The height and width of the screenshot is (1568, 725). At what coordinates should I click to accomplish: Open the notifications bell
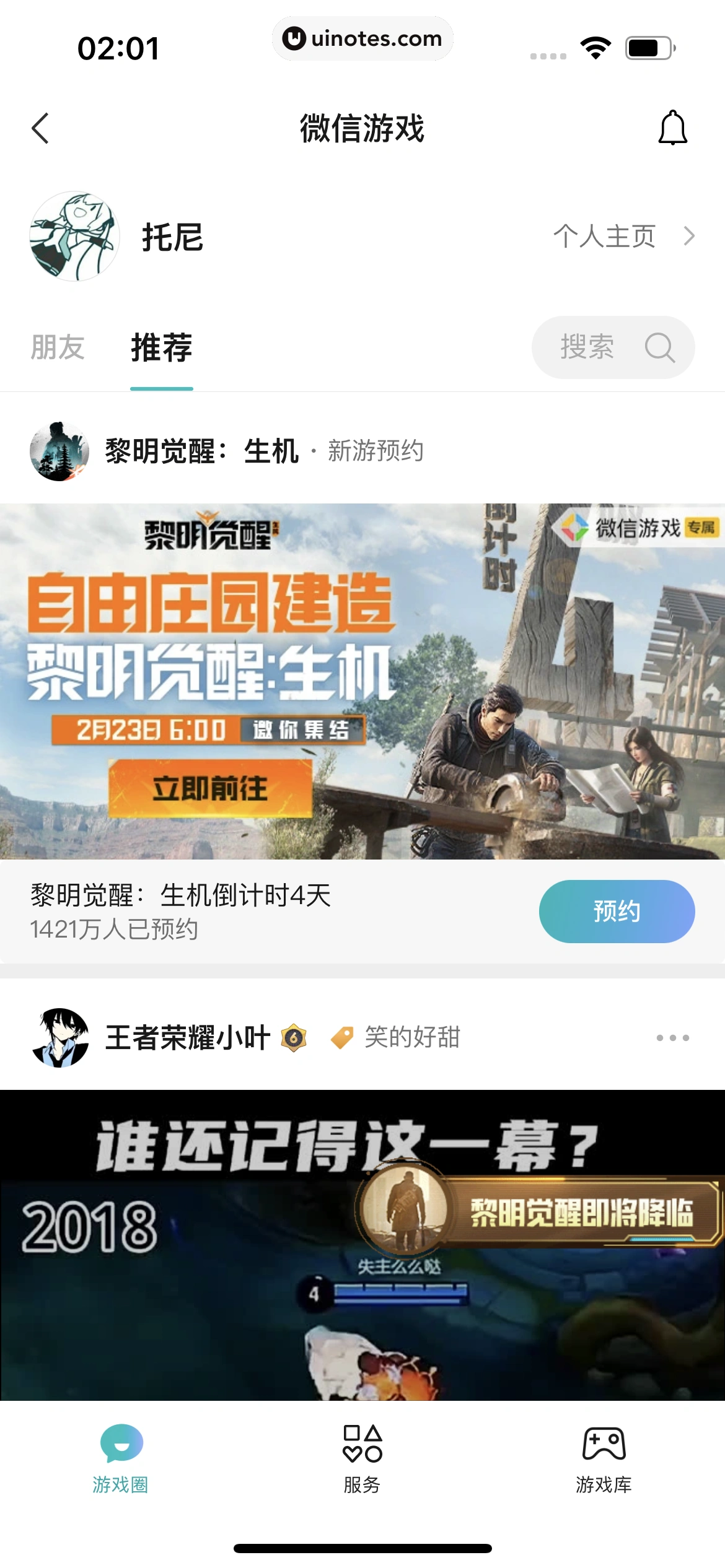click(x=672, y=128)
